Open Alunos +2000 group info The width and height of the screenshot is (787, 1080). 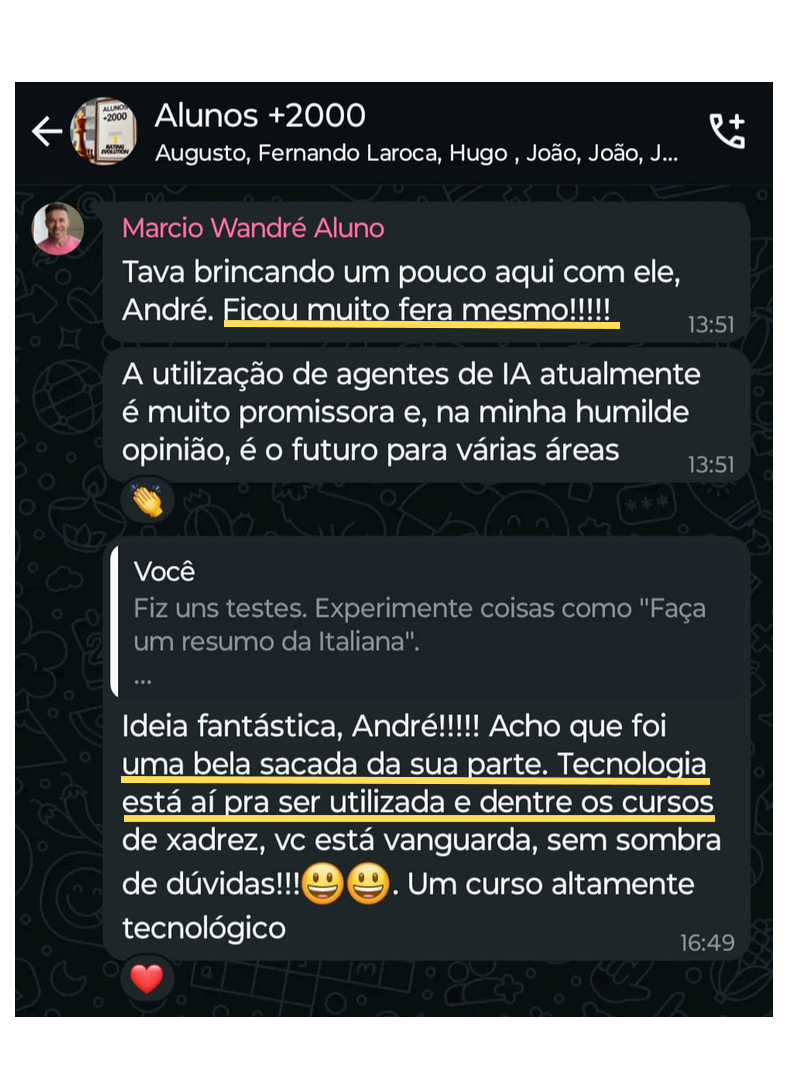coord(400,131)
